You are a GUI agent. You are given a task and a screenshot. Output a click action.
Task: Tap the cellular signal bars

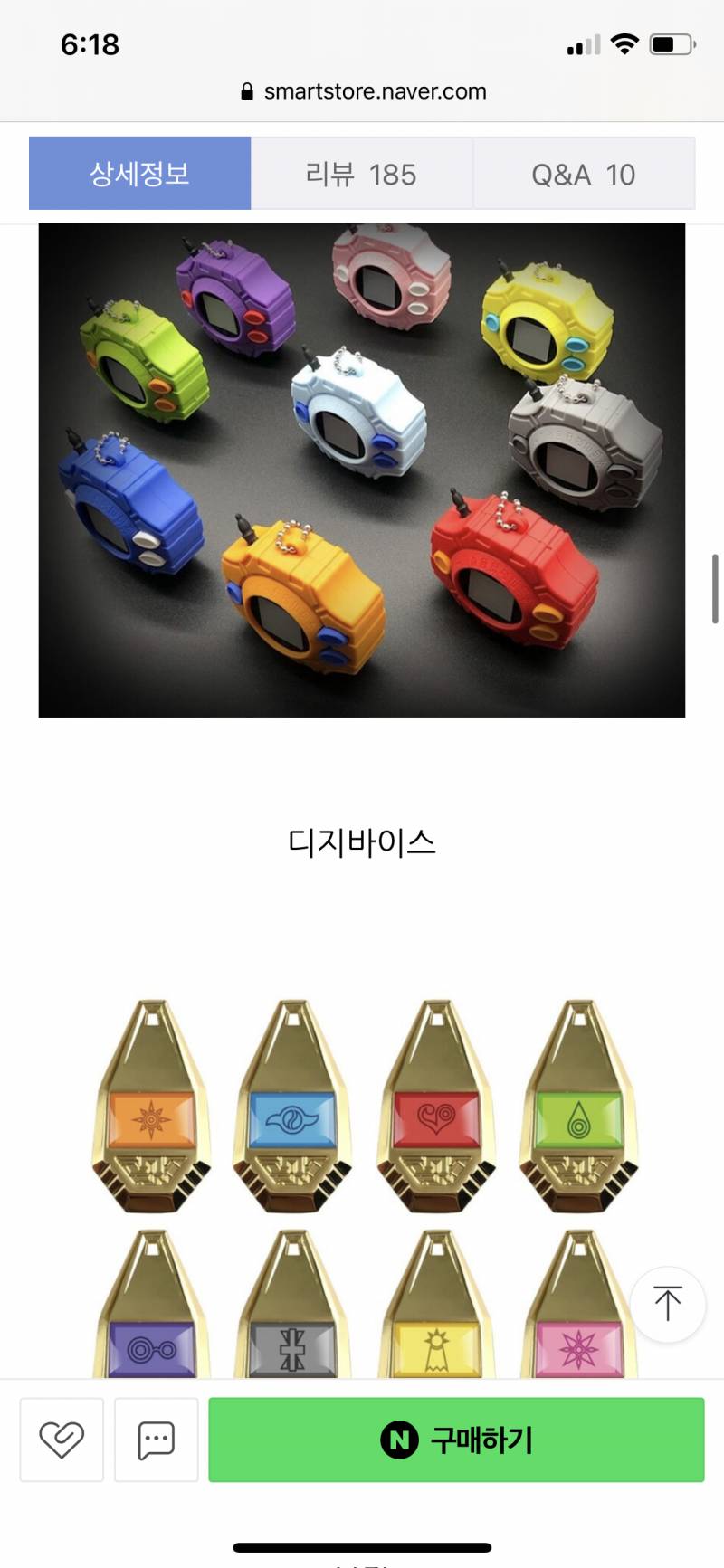pyautogui.click(x=584, y=43)
